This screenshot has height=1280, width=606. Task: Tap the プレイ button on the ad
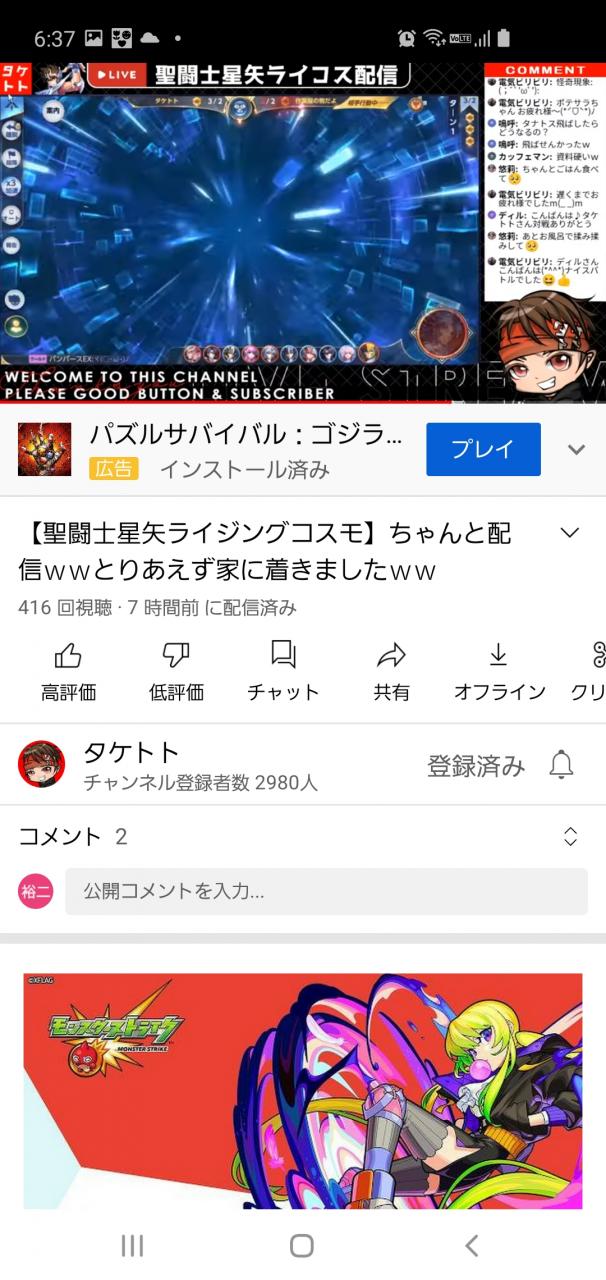pos(483,449)
